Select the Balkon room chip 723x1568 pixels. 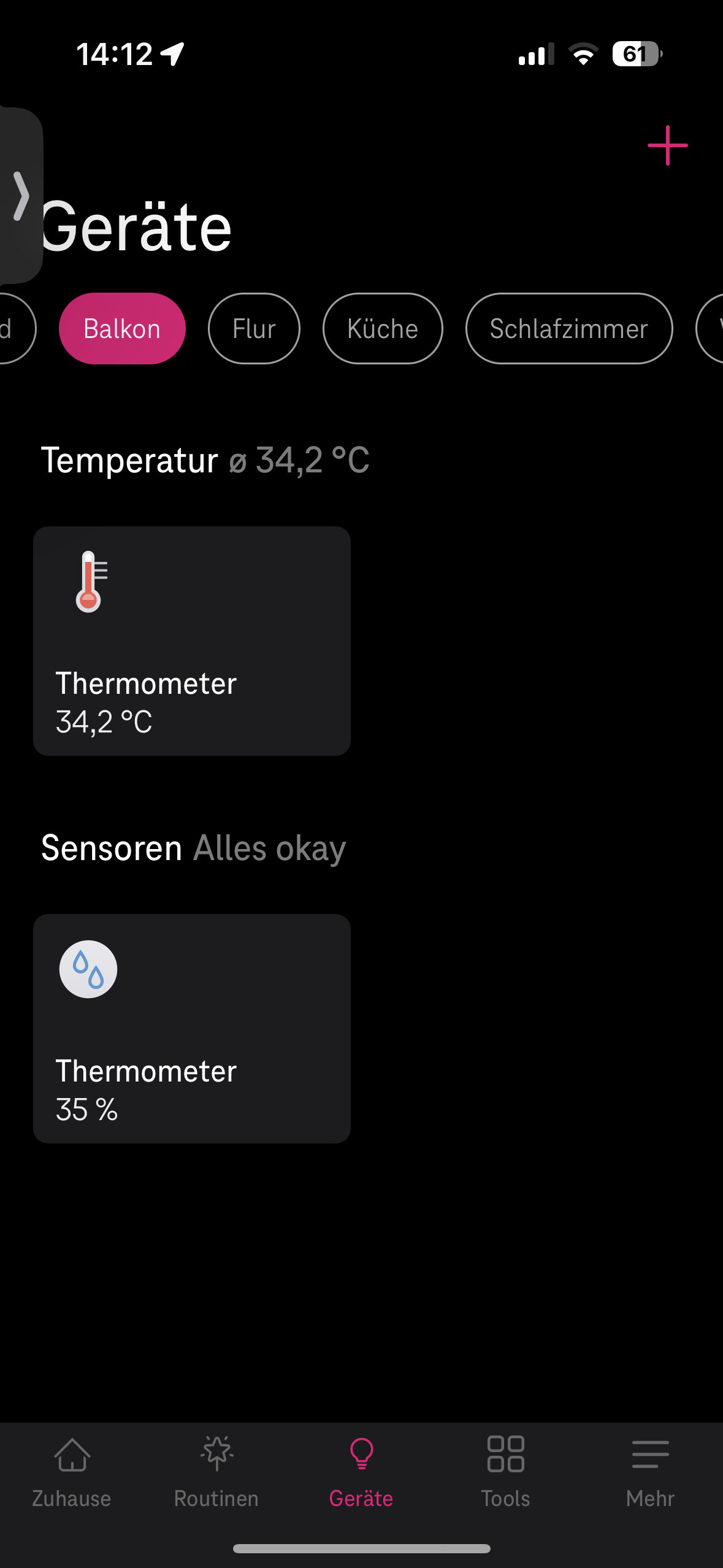point(122,329)
